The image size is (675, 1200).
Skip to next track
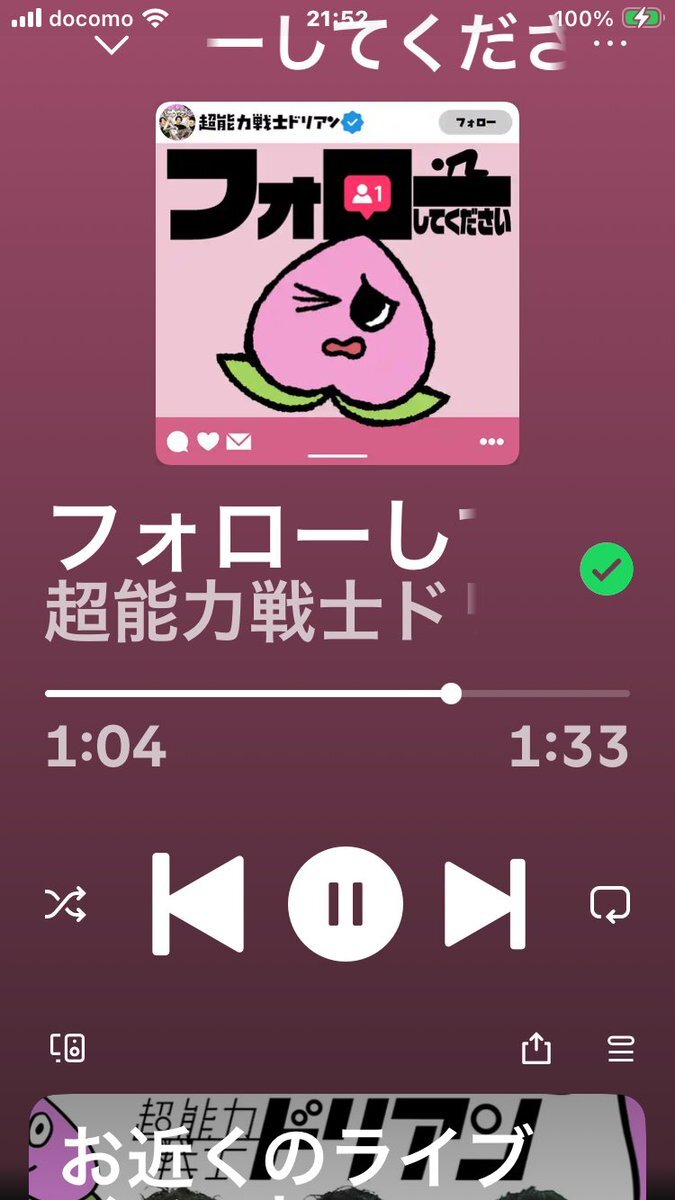(484, 904)
